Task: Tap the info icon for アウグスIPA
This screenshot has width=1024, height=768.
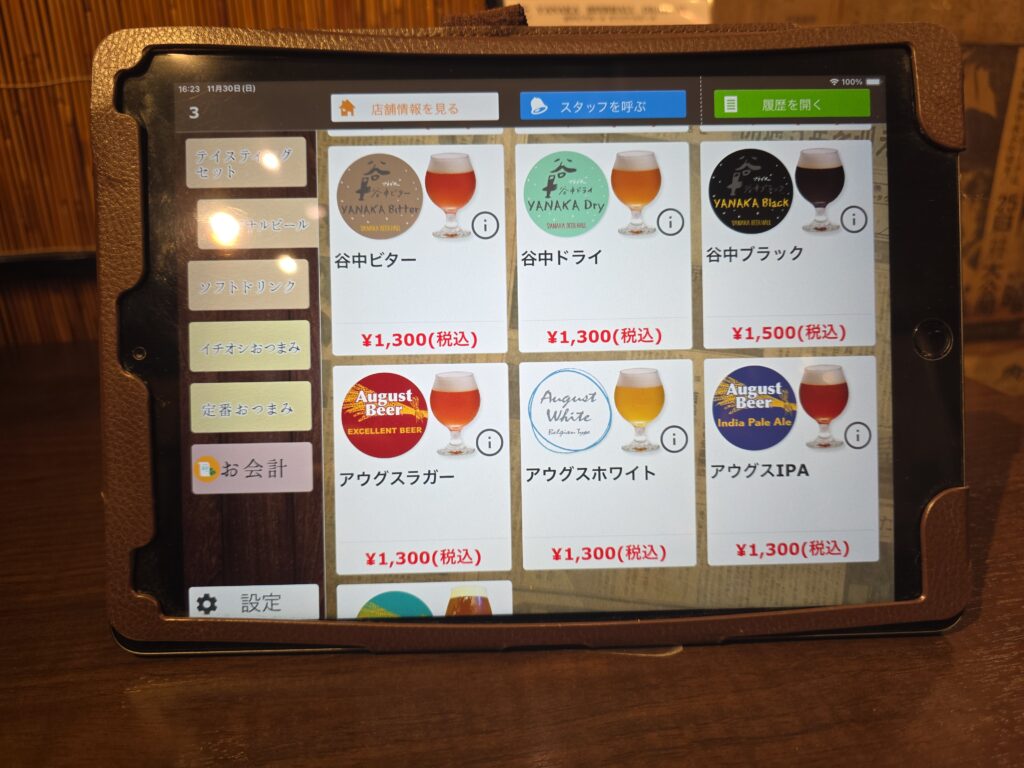Action: 857,435
